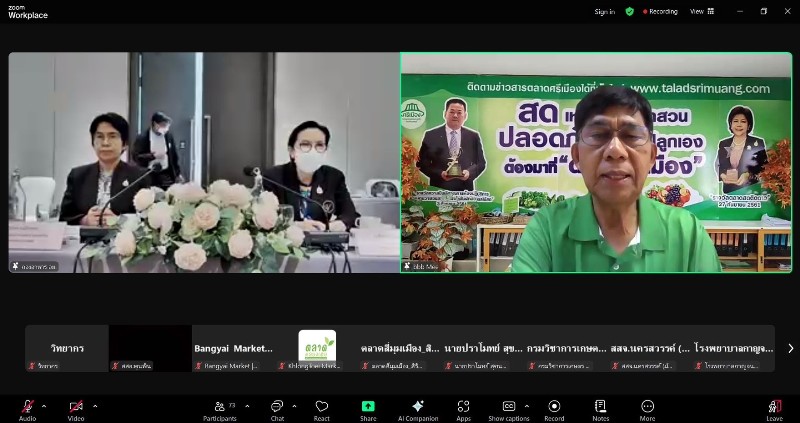Show next participants with right arrow
The height and width of the screenshot is (423, 800).
(790, 348)
